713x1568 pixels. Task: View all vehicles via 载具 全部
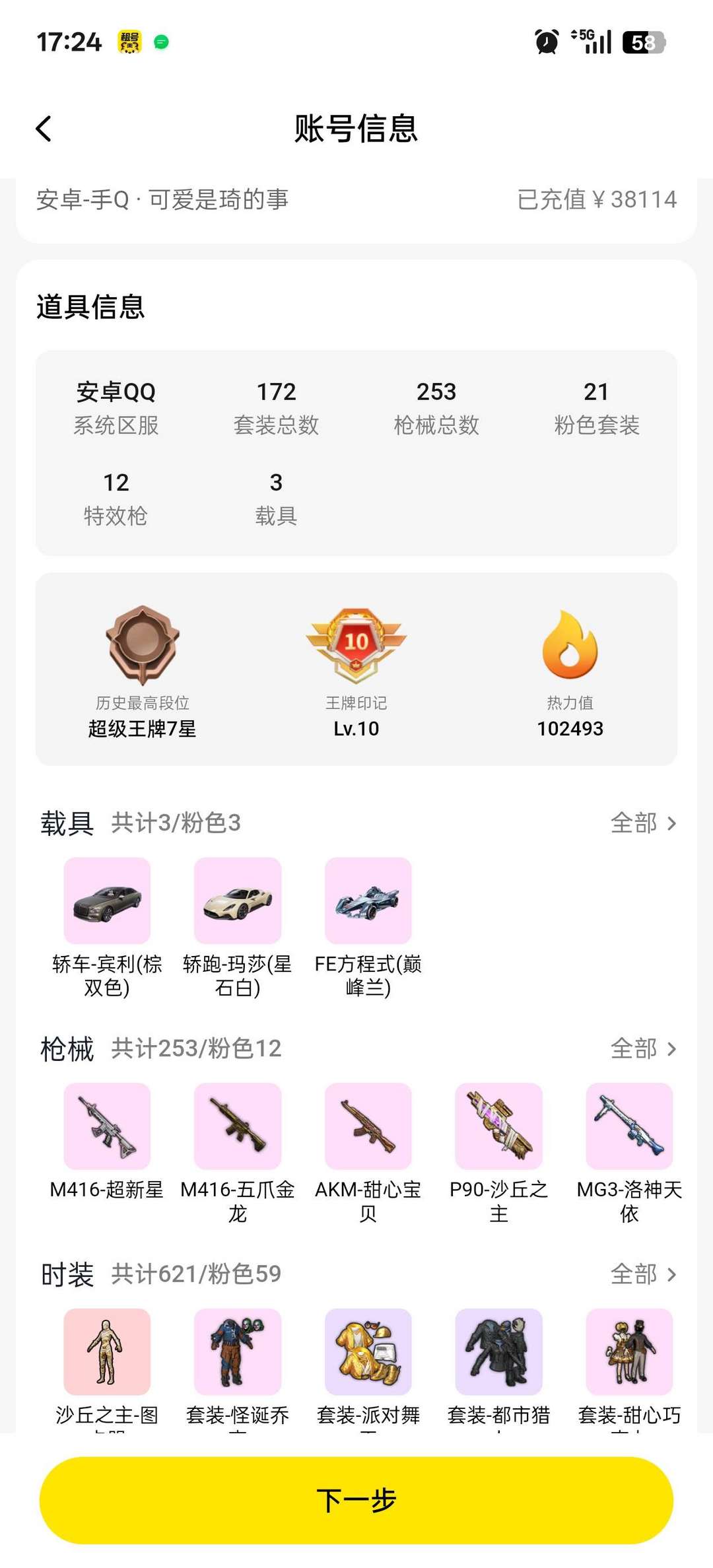coord(643,823)
